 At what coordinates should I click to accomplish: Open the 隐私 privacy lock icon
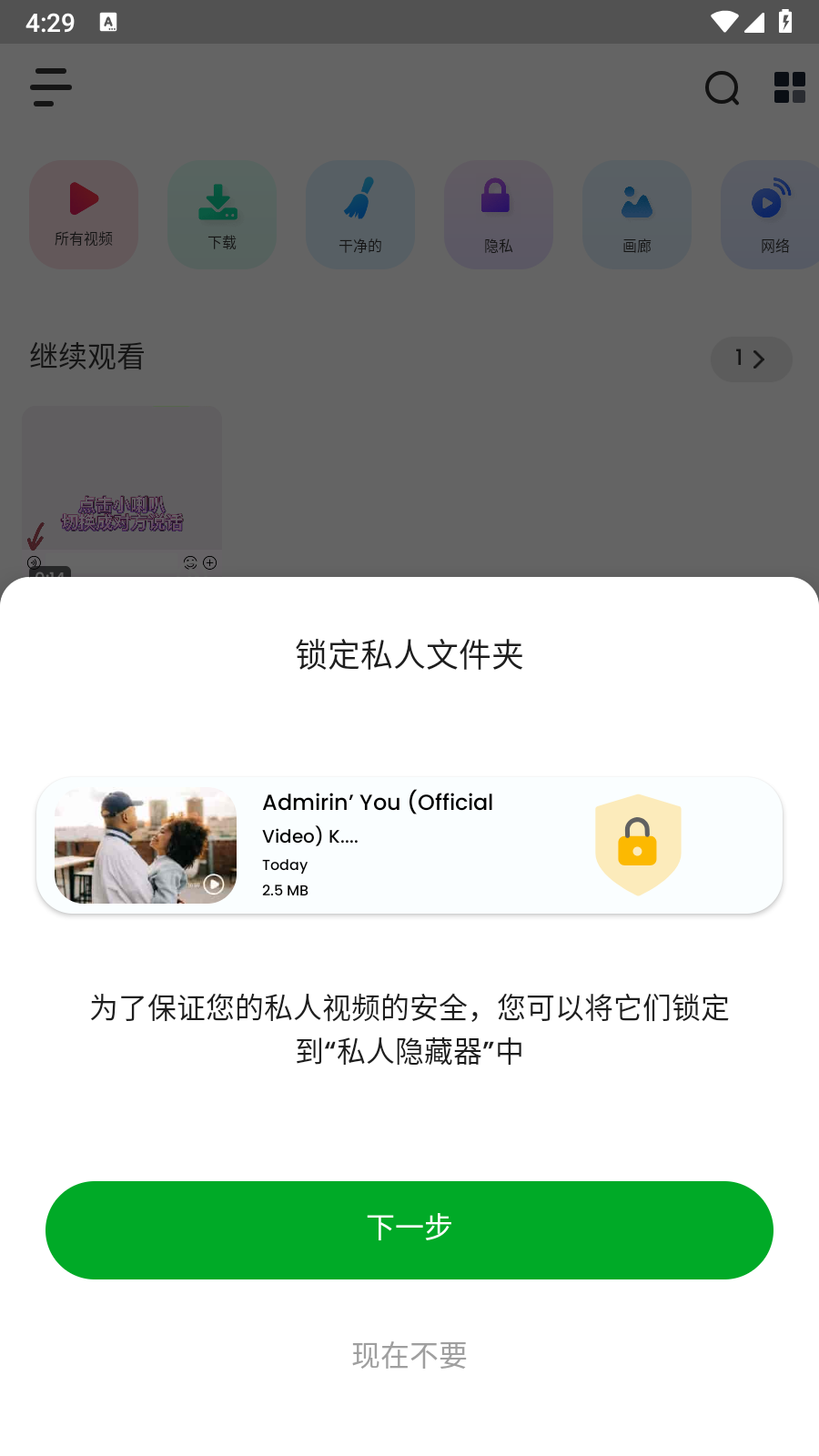coord(499,214)
